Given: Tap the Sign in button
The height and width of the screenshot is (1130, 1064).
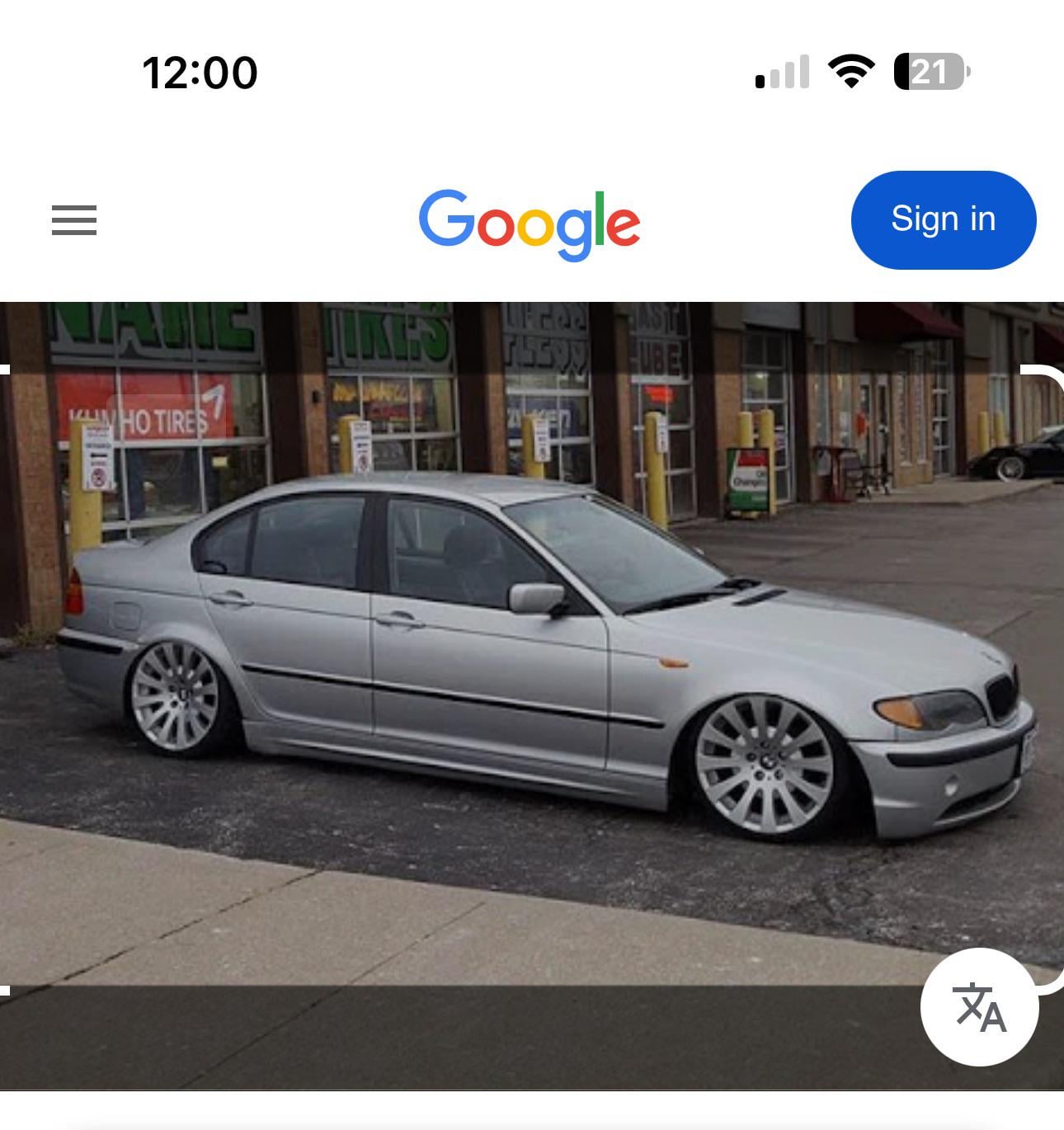Looking at the screenshot, I should click(x=943, y=219).
